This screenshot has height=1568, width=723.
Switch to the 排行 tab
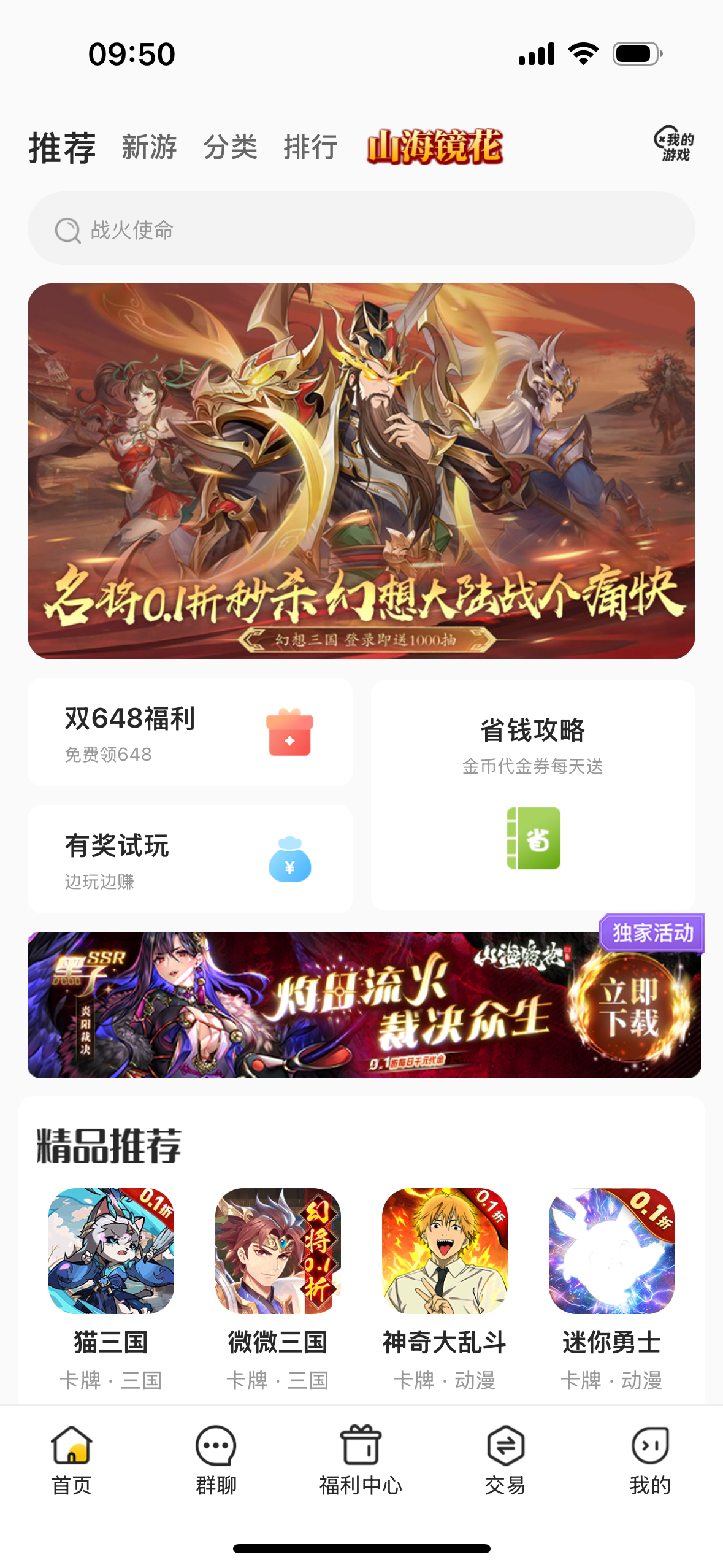click(311, 147)
